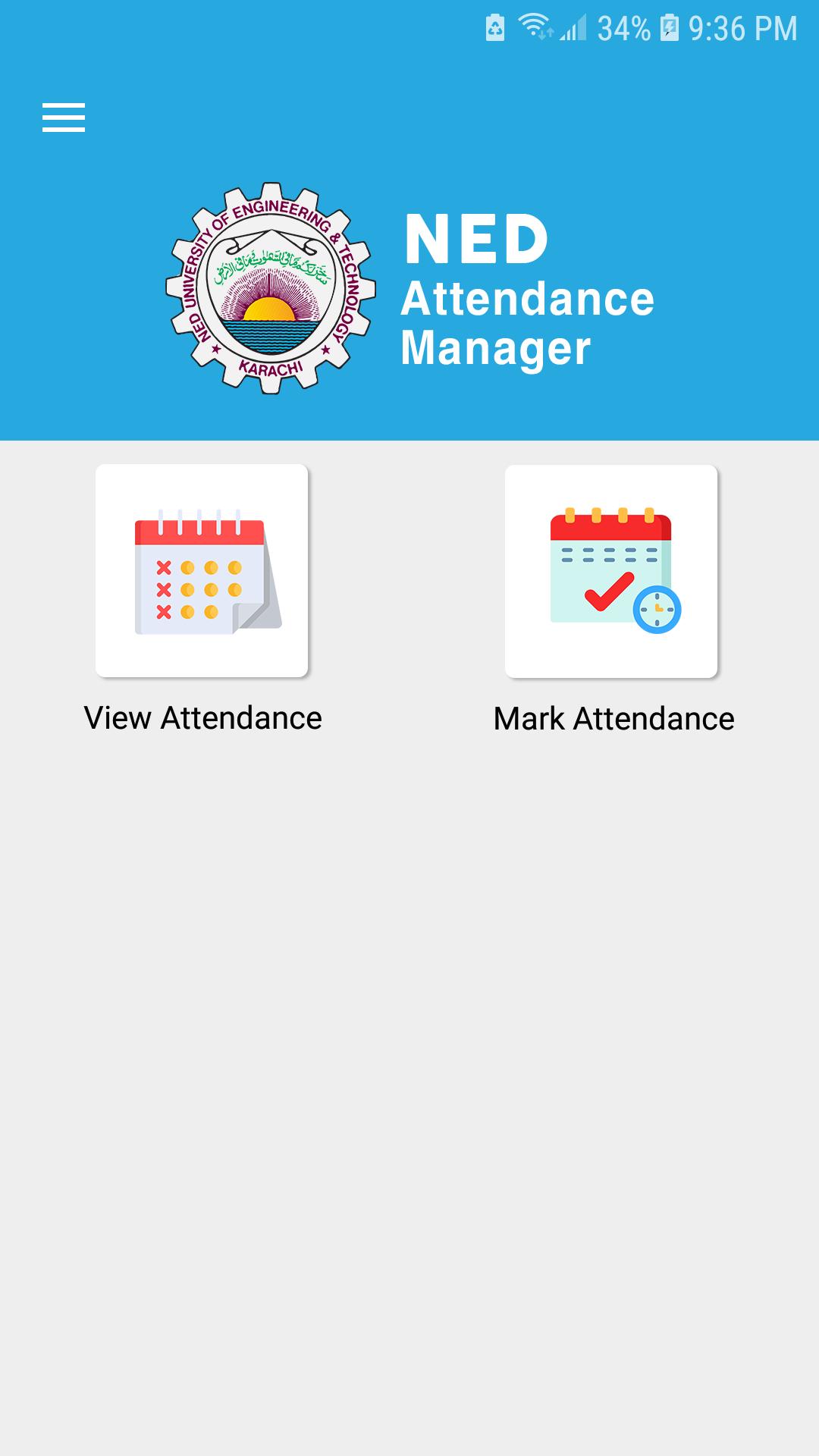The width and height of the screenshot is (819, 1456).
Task: Open the View Attendance card
Action: click(x=202, y=570)
